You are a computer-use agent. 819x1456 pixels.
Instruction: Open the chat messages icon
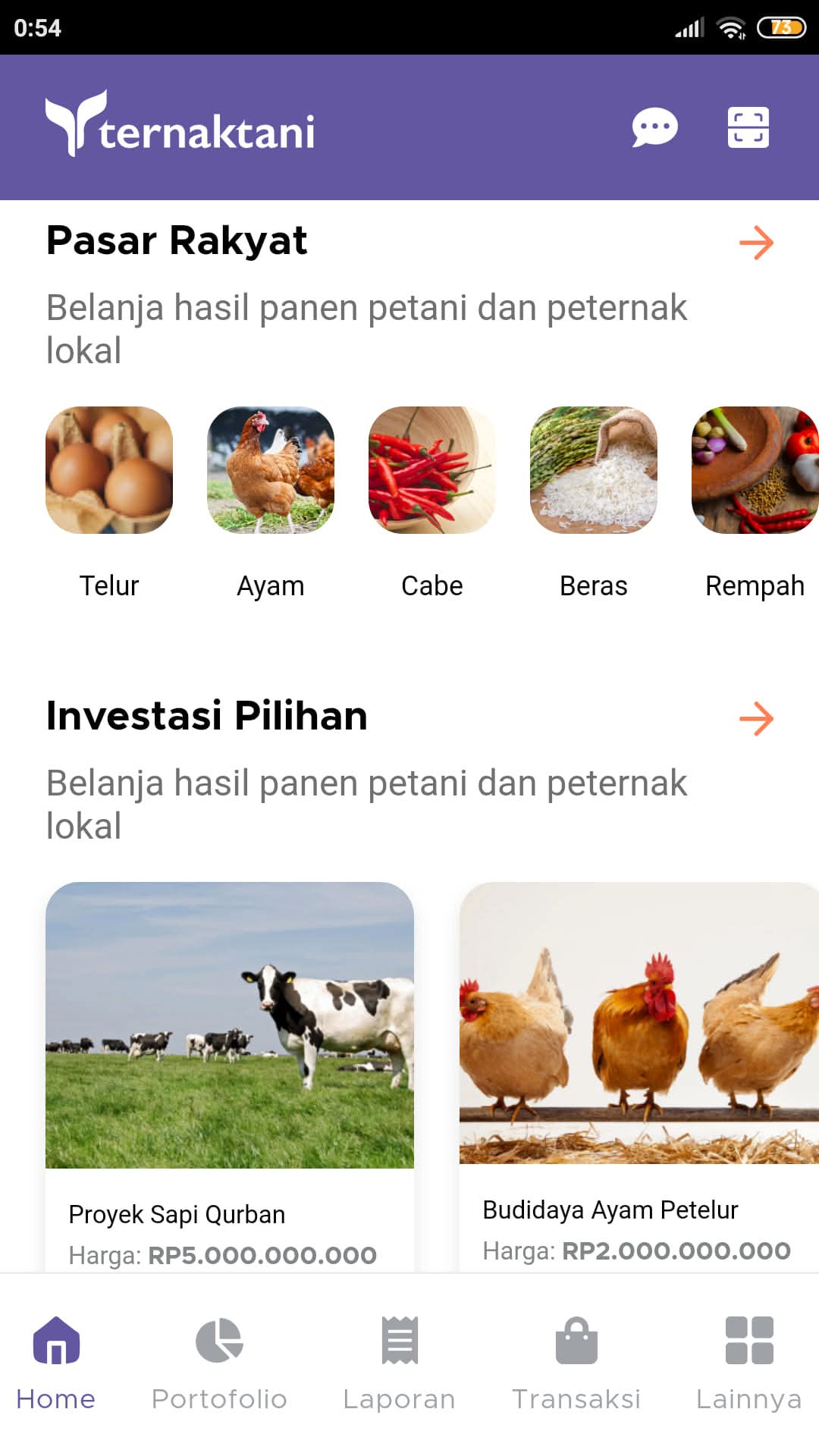(654, 127)
